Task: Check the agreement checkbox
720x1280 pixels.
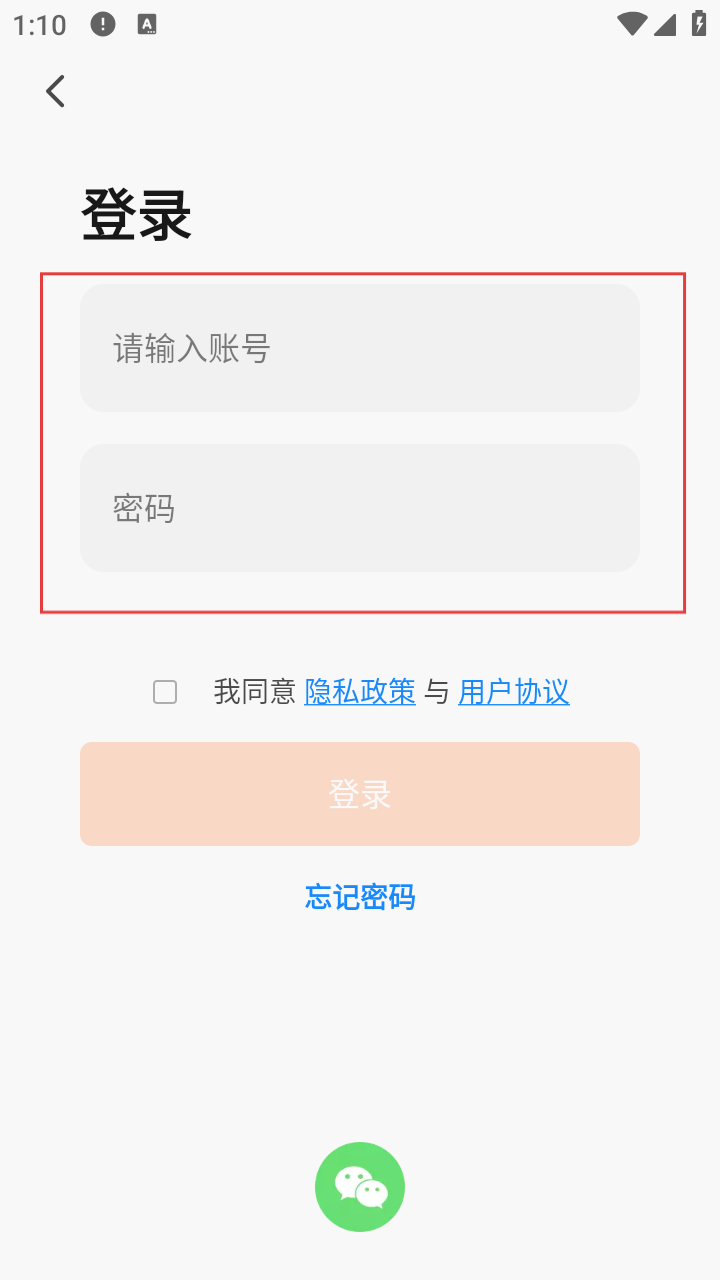Action: (165, 692)
